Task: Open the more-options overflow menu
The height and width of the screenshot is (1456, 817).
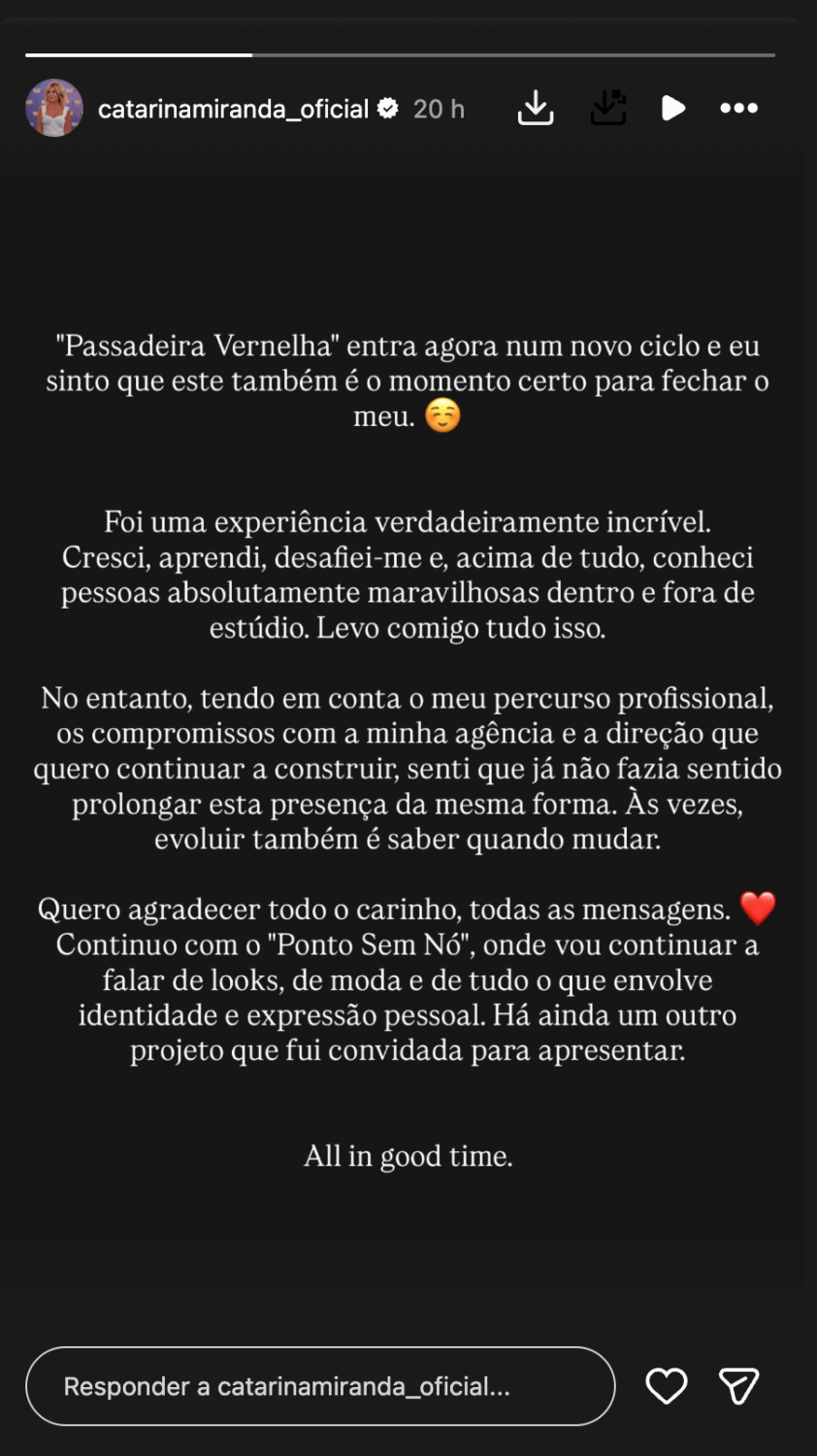Action: (738, 108)
